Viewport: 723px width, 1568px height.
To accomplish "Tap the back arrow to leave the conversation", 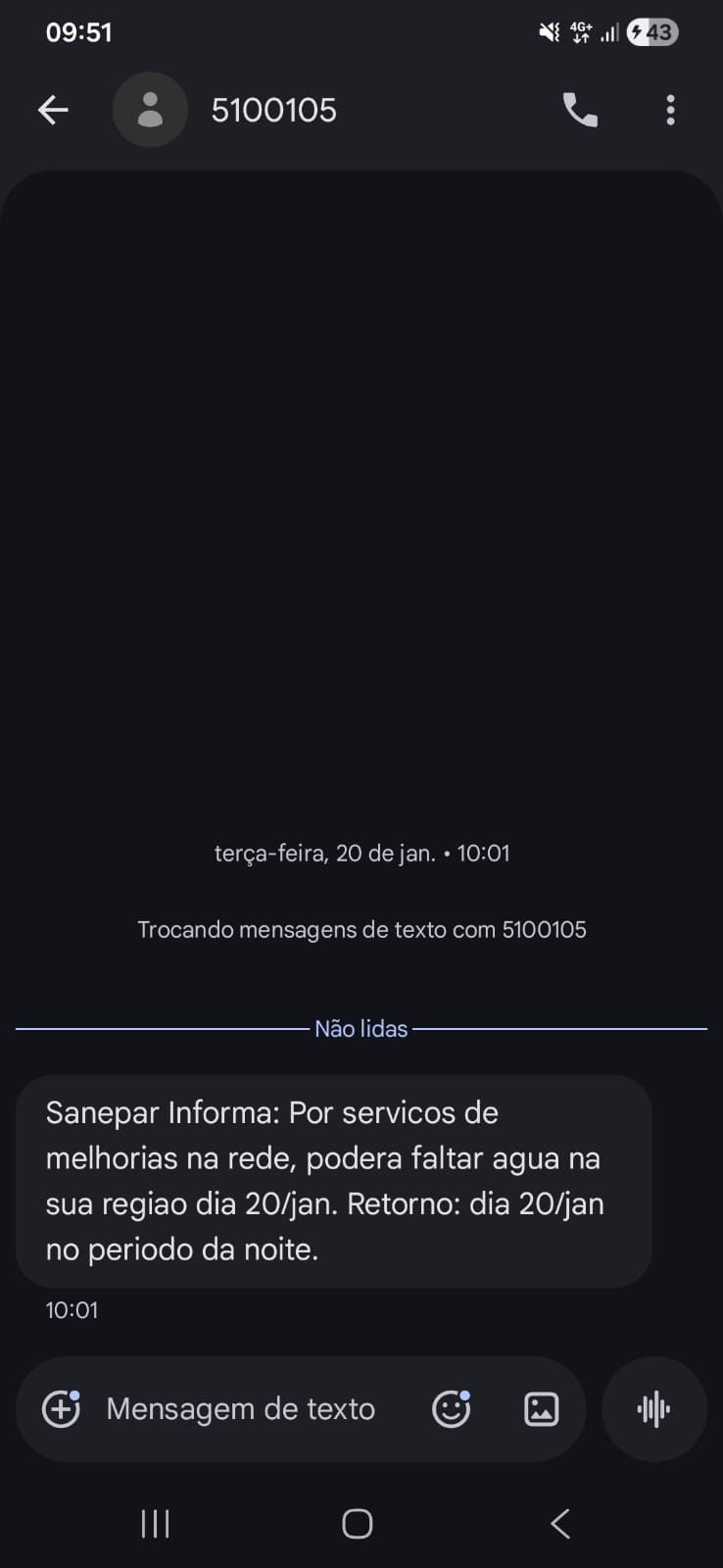I will point(53,110).
